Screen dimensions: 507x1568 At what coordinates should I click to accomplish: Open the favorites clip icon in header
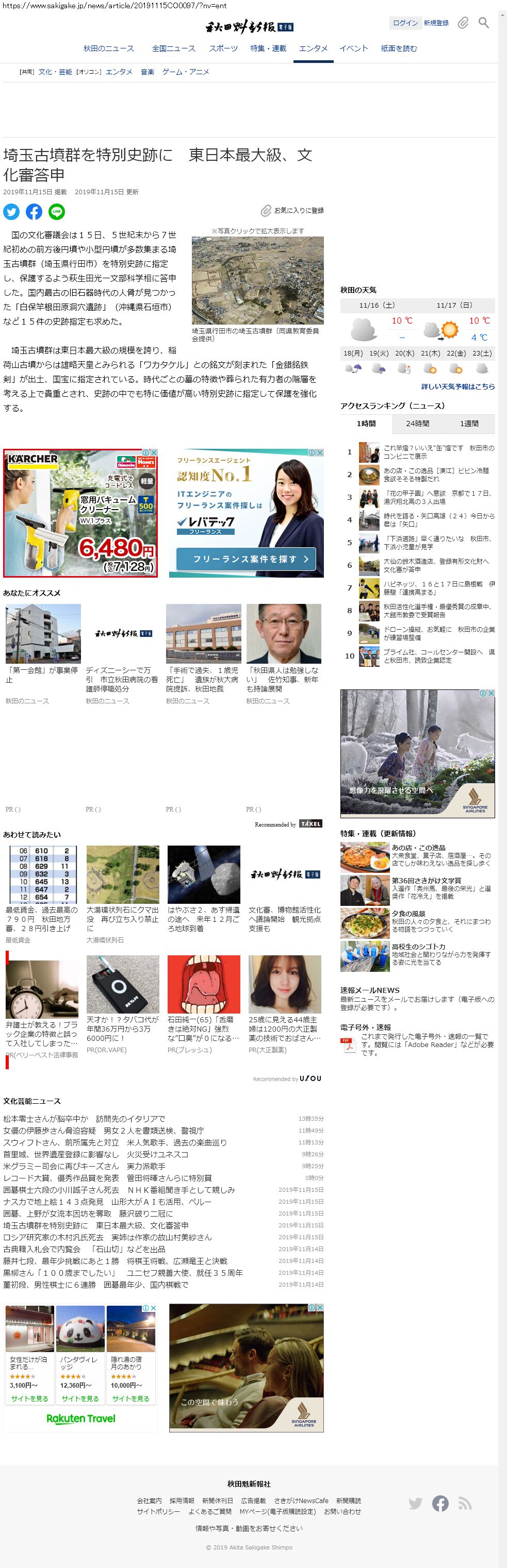pyautogui.click(x=463, y=23)
